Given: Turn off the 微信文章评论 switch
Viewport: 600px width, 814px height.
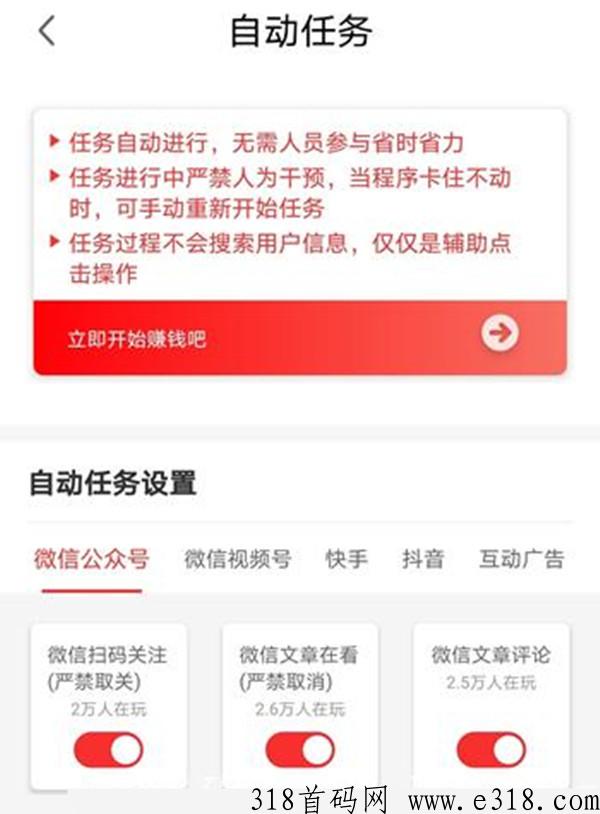Looking at the screenshot, I should [x=490, y=749].
